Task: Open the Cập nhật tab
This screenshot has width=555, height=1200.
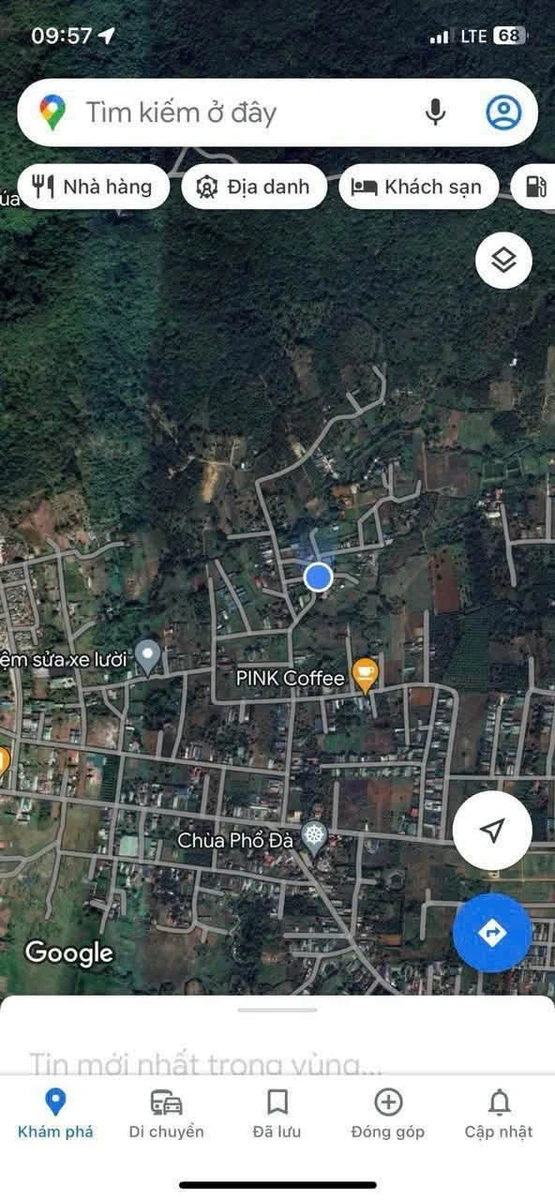Action: [499, 1115]
